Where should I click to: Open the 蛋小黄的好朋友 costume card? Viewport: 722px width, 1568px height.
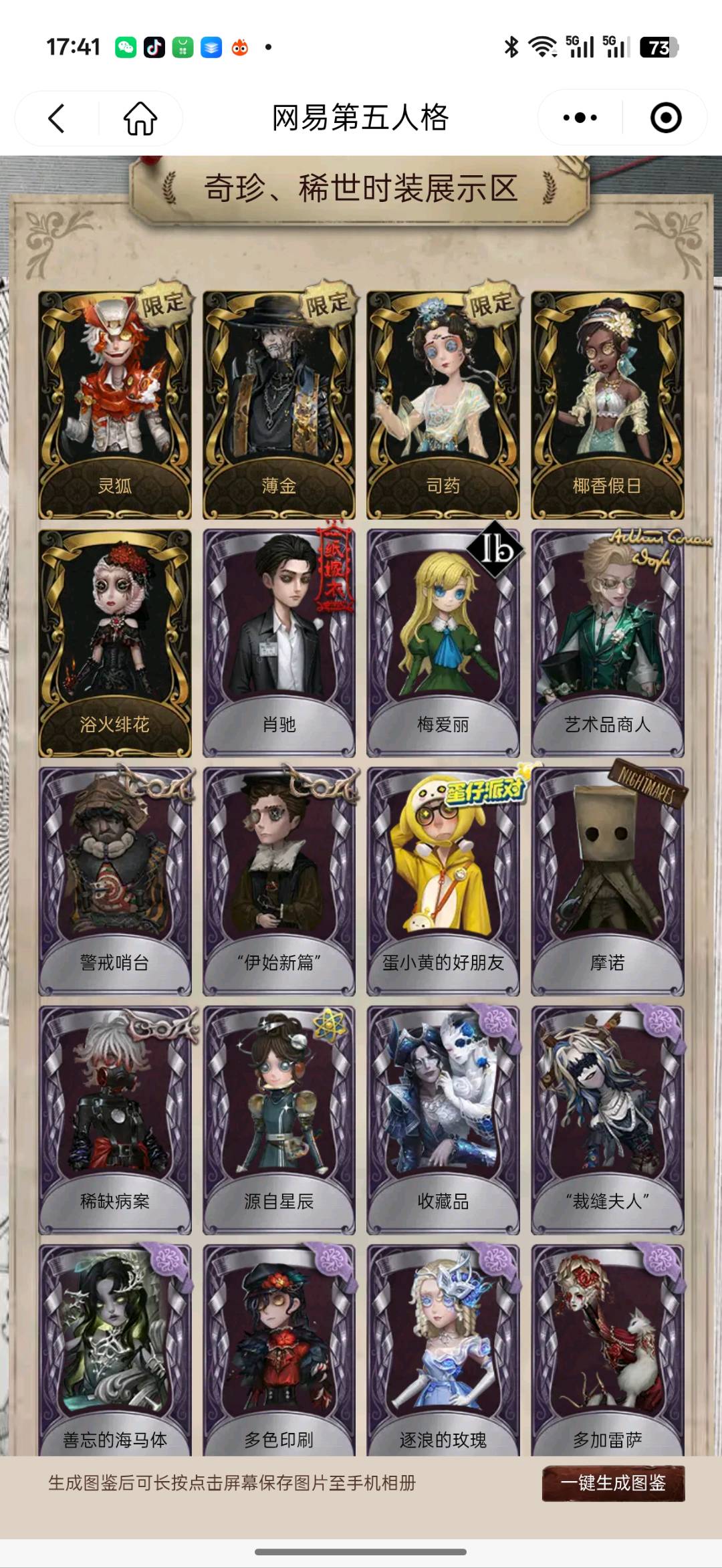point(443,881)
